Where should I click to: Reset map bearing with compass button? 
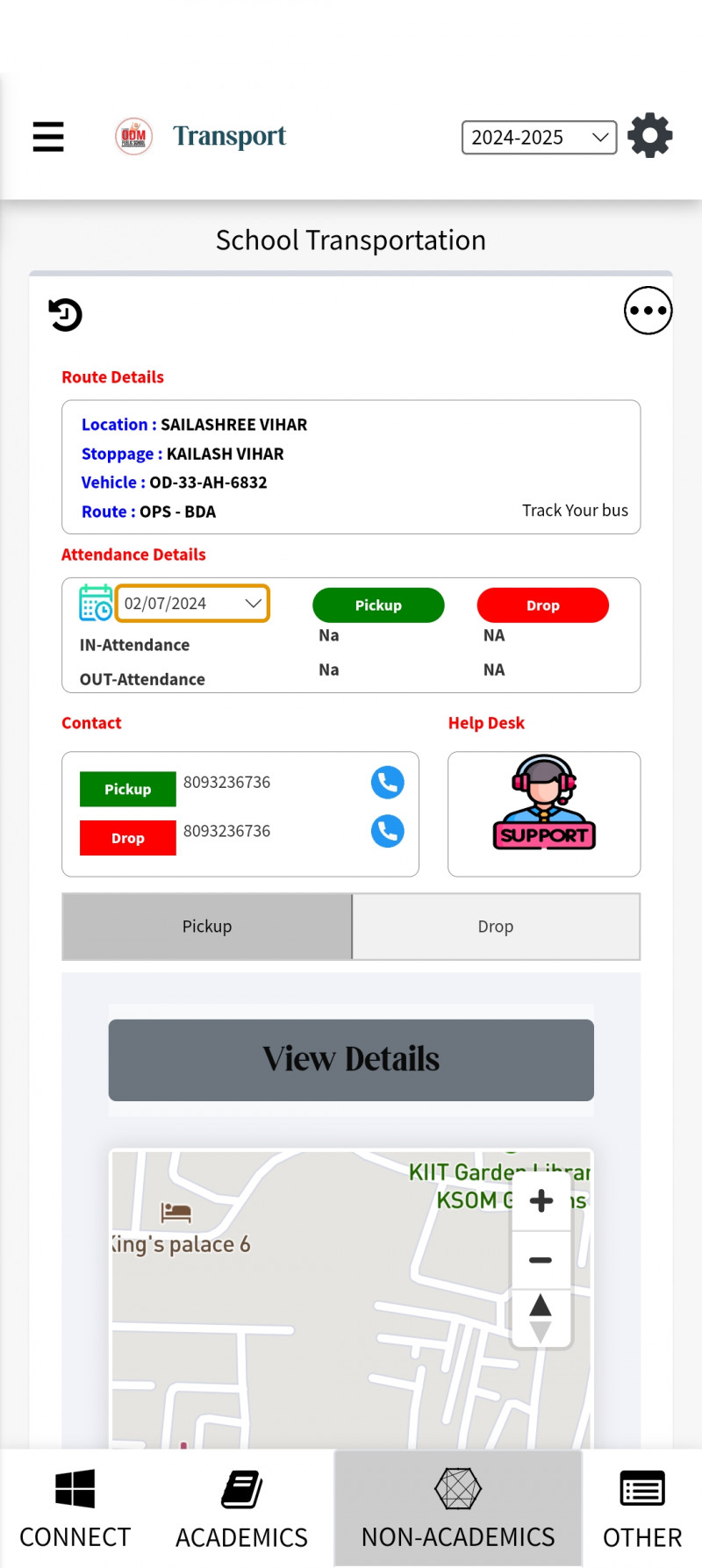541,1318
